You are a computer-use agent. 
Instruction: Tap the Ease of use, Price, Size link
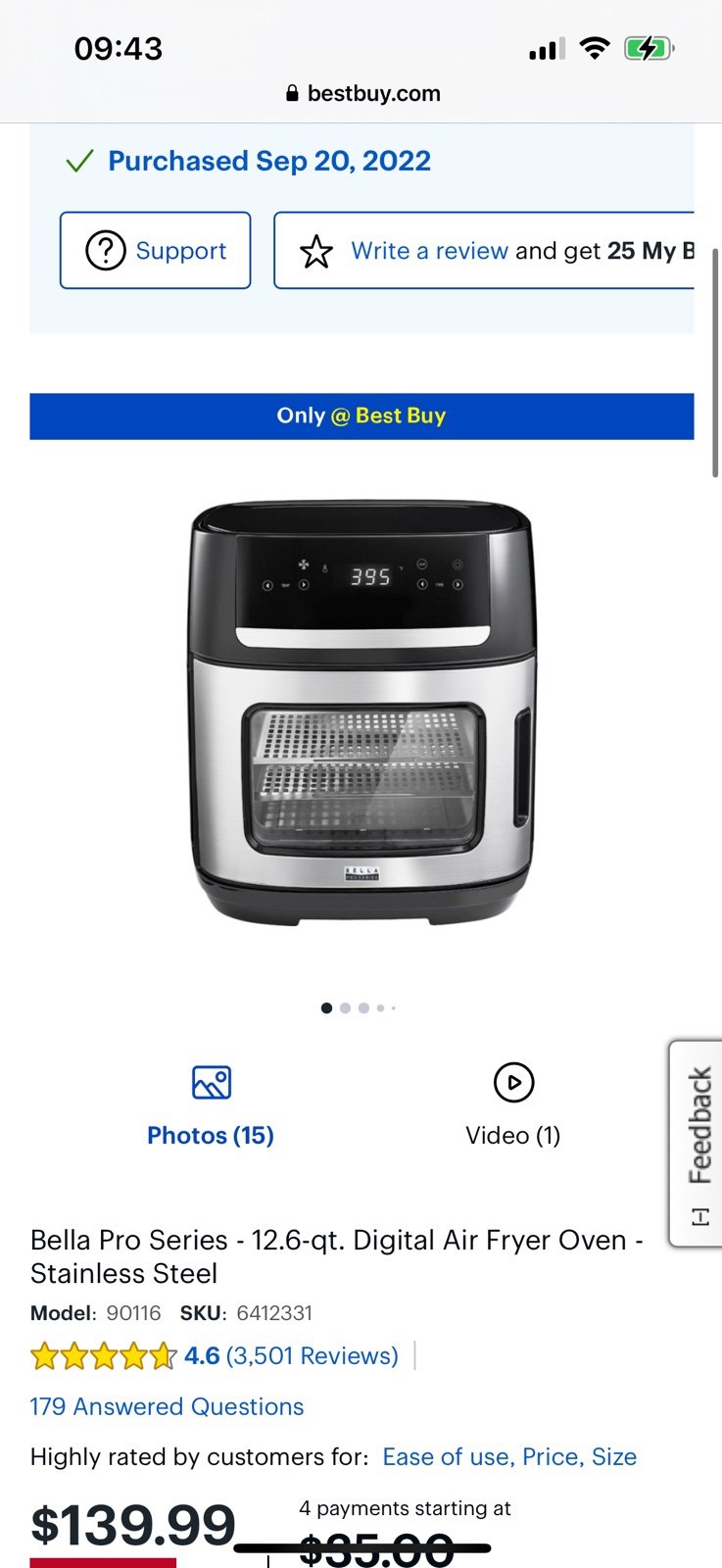(509, 1457)
